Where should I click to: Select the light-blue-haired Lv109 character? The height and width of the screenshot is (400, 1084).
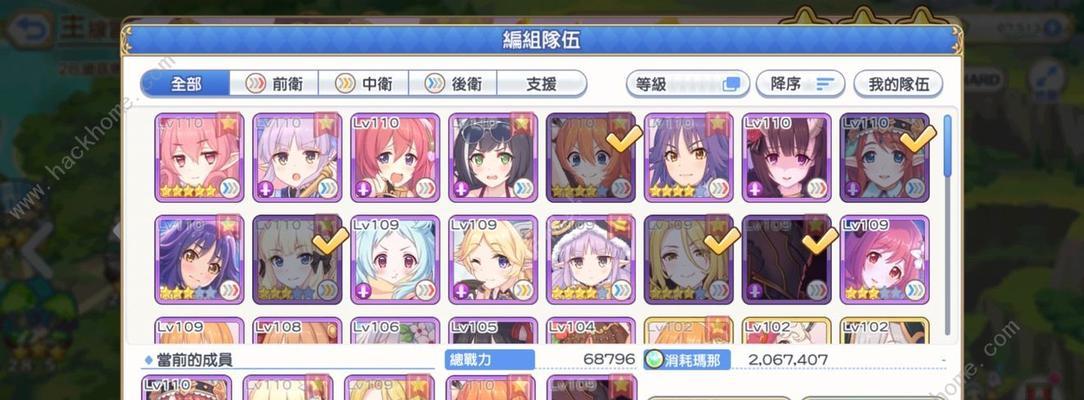tap(395, 259)
